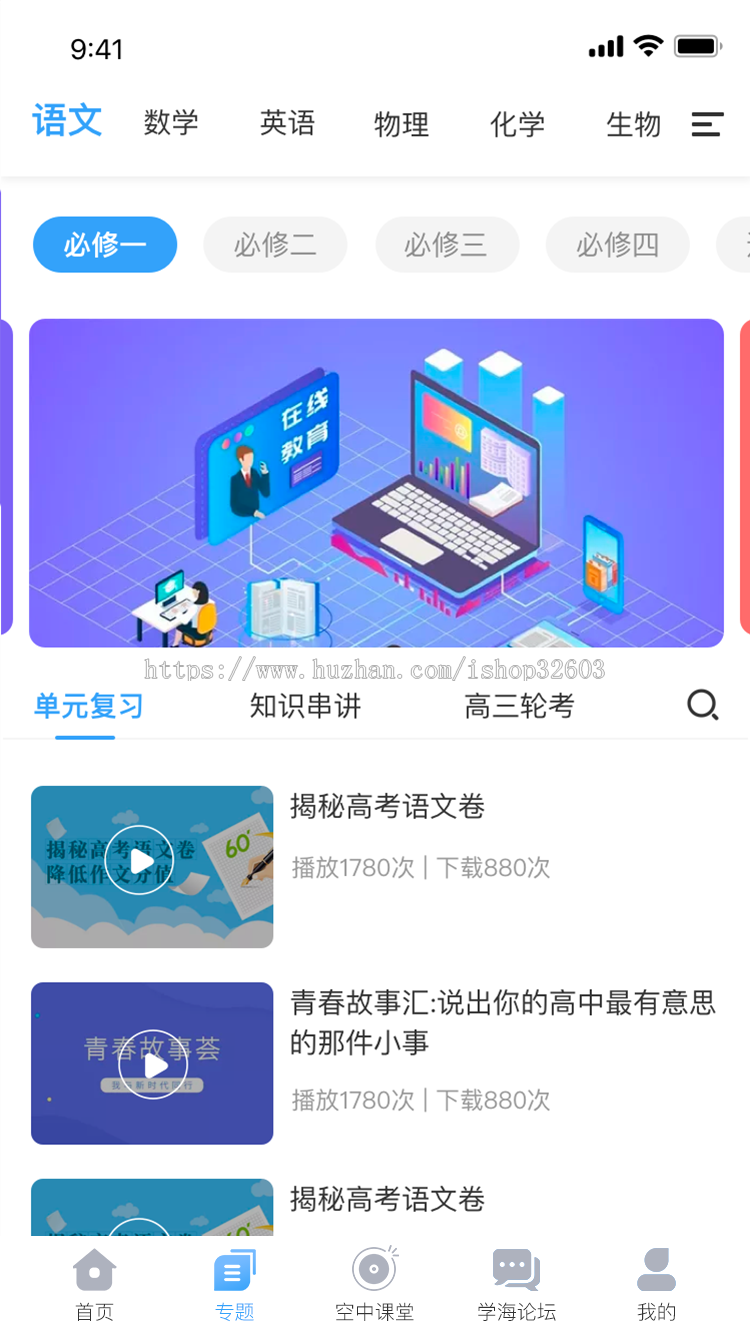This screenshot has height=1334, width=750.
Task: Select the 必修四 chapter filter
Action: pyautogui.click(x=617, y=244)
